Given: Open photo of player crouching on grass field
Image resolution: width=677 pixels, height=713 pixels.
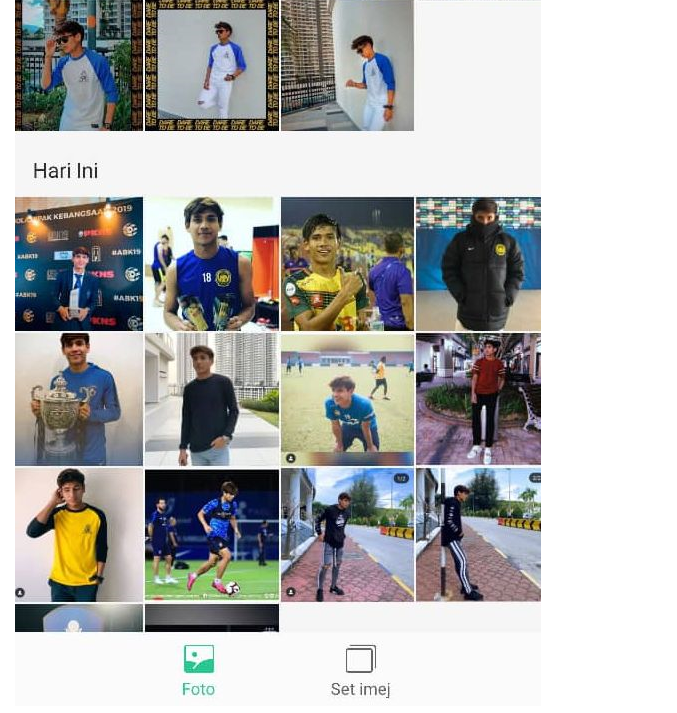Looking at the screenshot, I should pyautogui.click(x=347, y=399).
